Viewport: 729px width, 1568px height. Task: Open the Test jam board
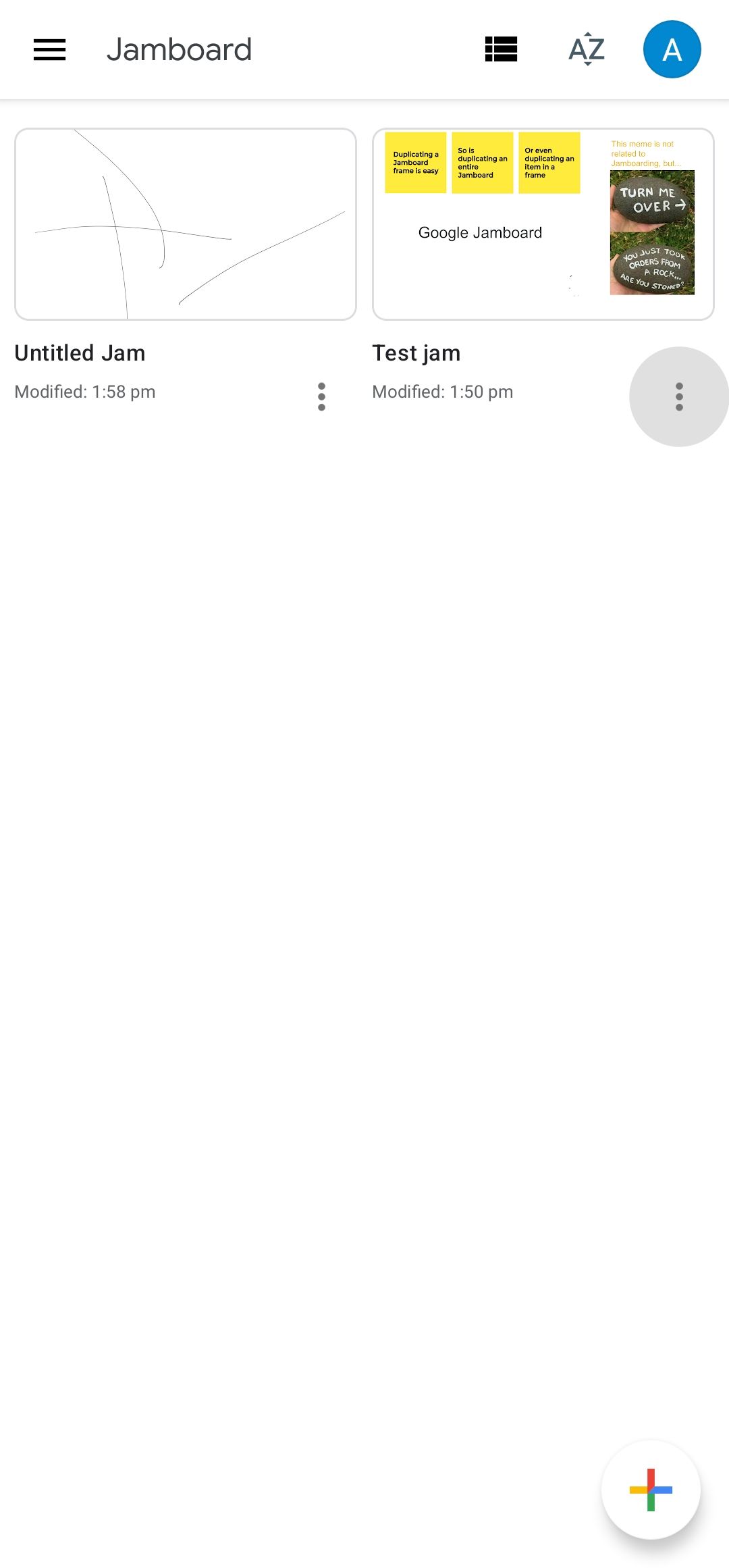point(543,224)
